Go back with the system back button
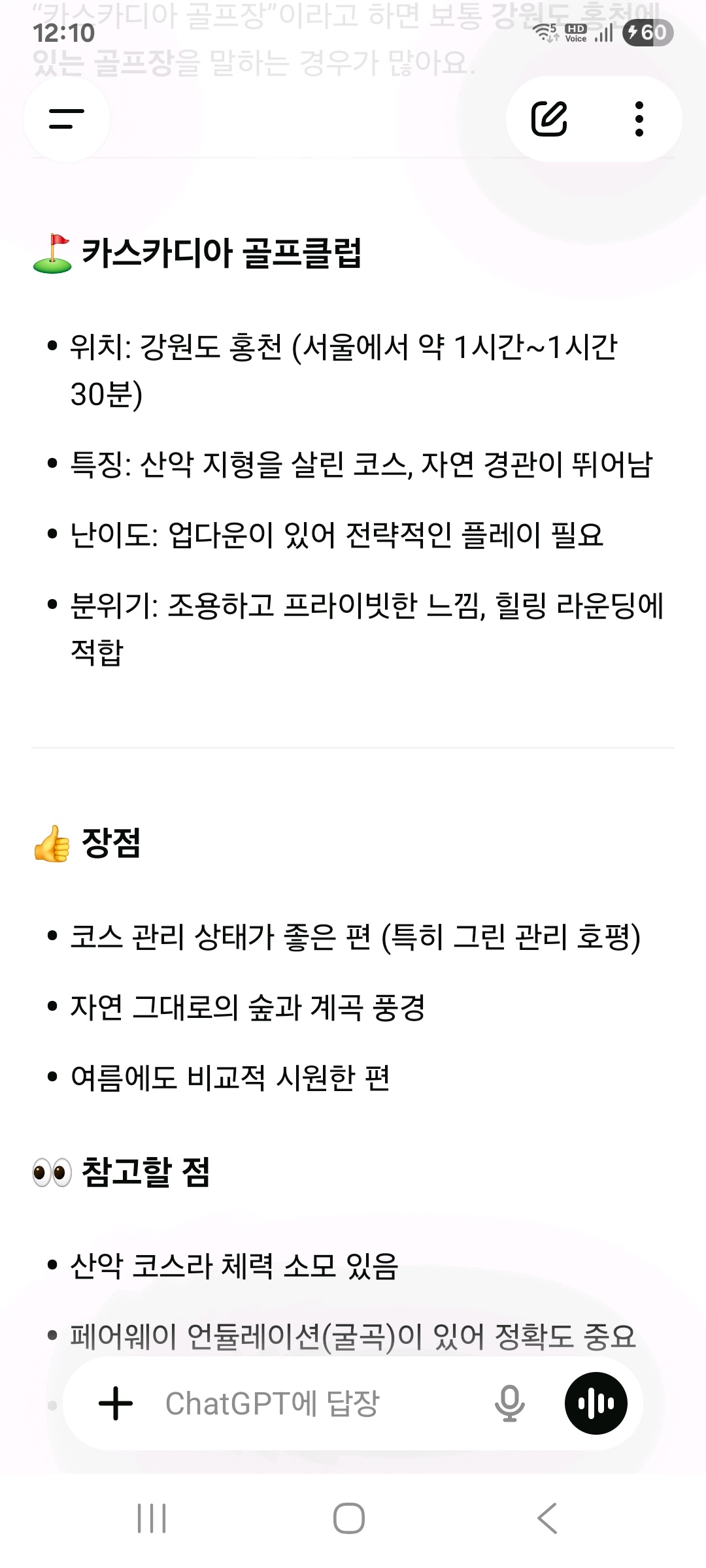706x1568 pixels. click(x=548, y=1518)
